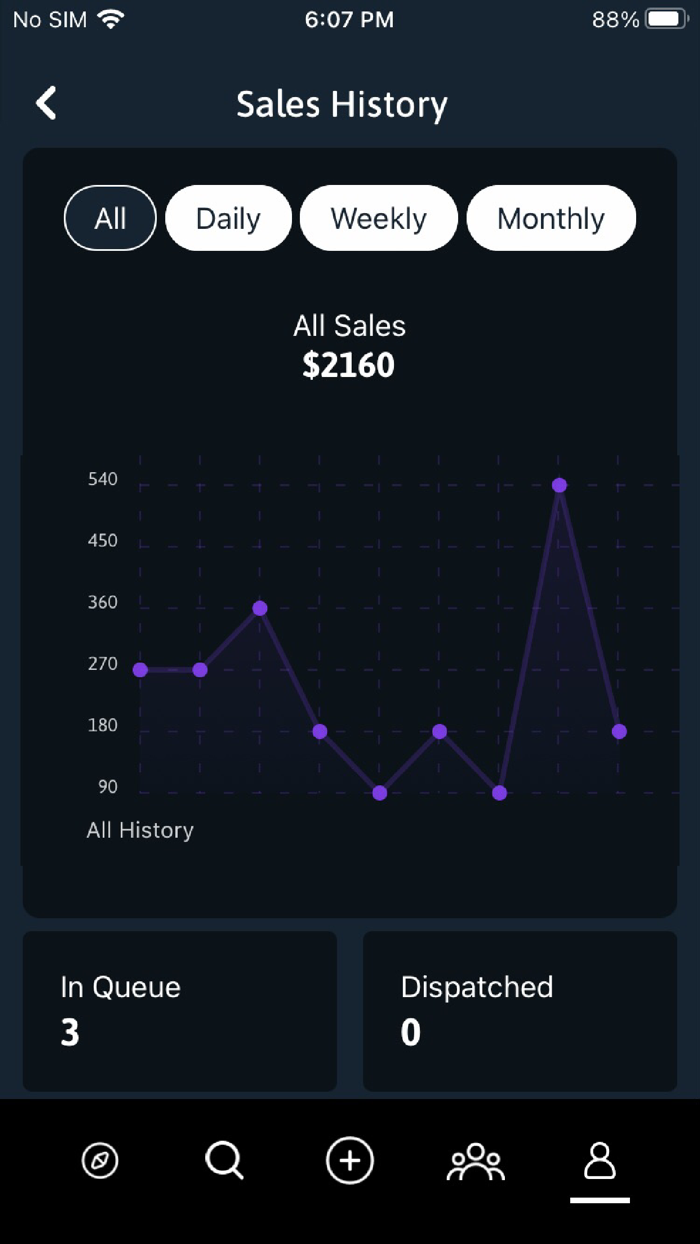The image size is (700, 1244).
Task: Show Weekly sales history
Action: click(x=378, y=218)
